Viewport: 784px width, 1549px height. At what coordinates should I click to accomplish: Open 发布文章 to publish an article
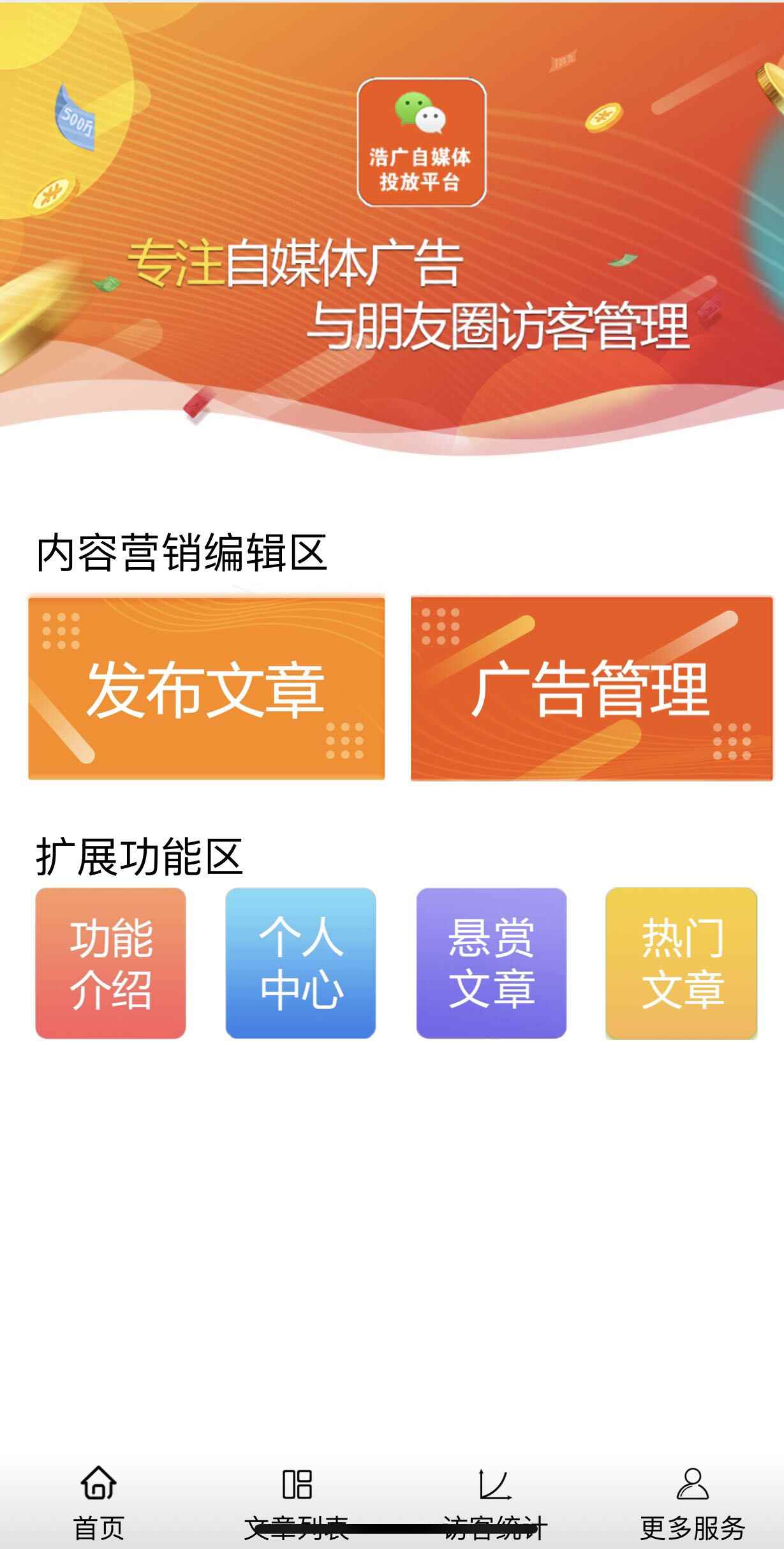(x=206, y=688)
